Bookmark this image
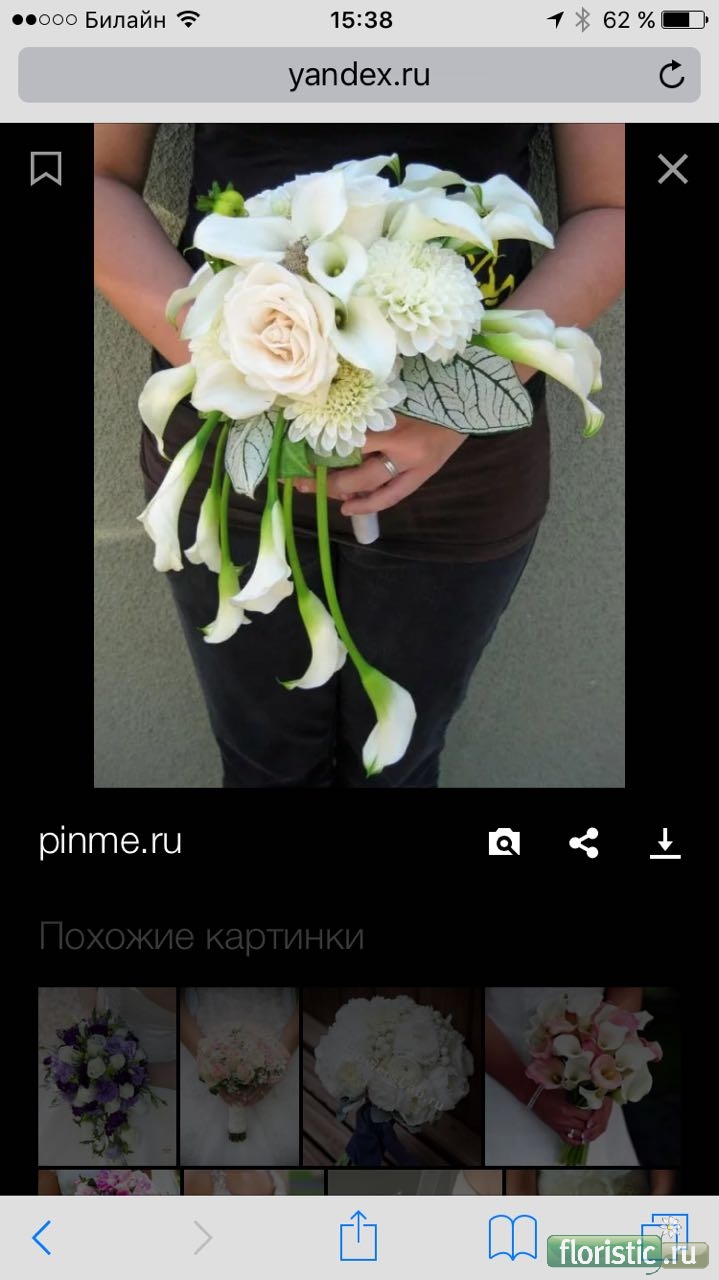This screenshot has width=719, height=1280. pos(46,169)
